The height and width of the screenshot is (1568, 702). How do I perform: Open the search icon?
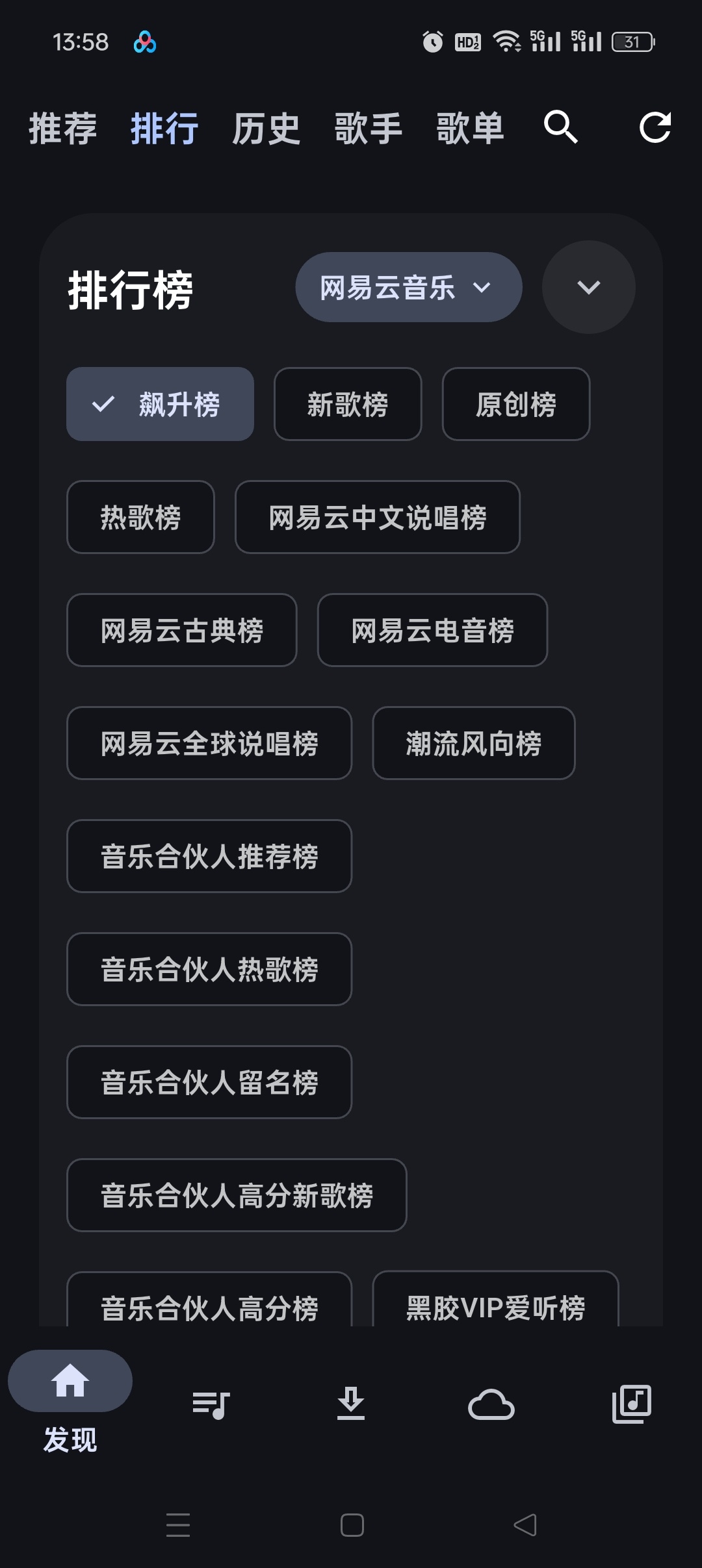(560, 128)
